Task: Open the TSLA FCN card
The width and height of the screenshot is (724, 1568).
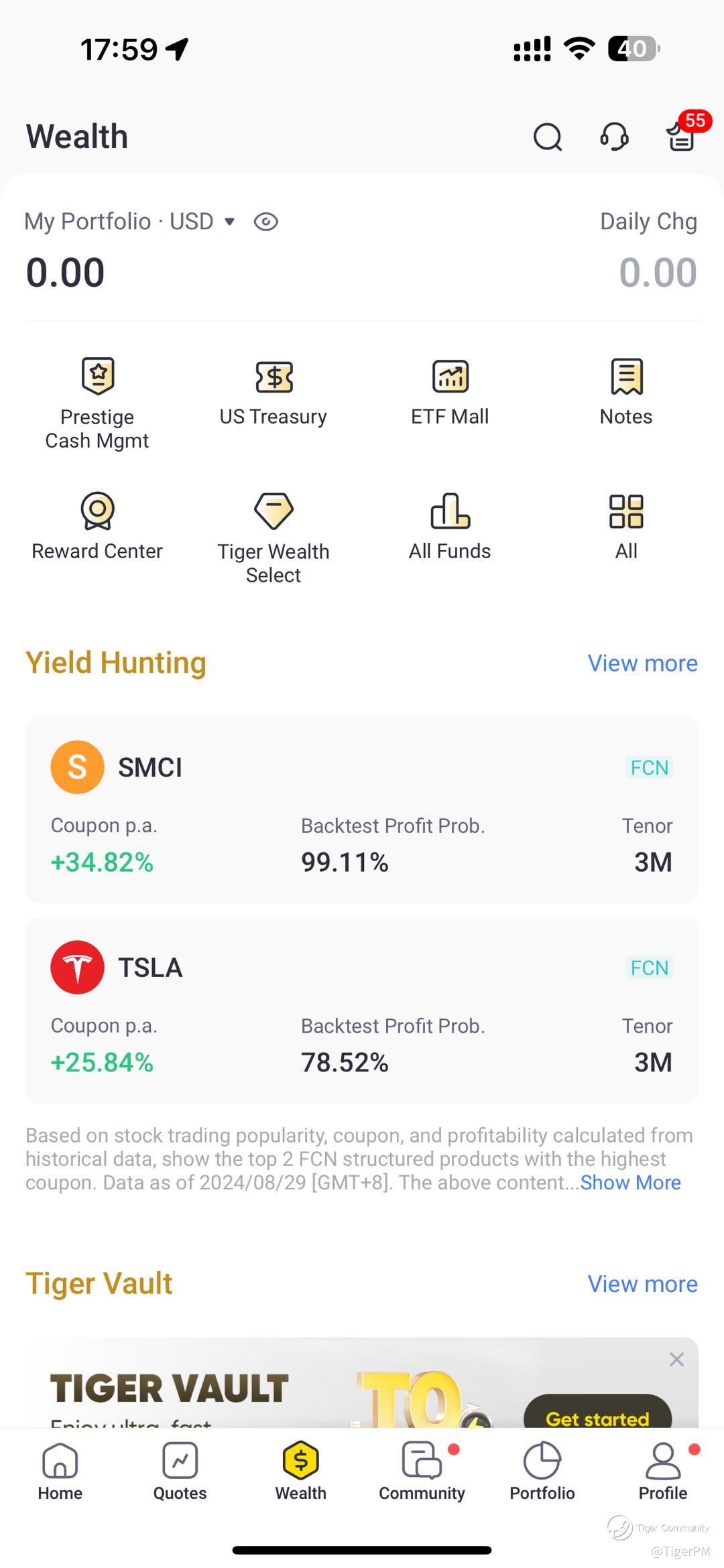Action: [362, 1010]
